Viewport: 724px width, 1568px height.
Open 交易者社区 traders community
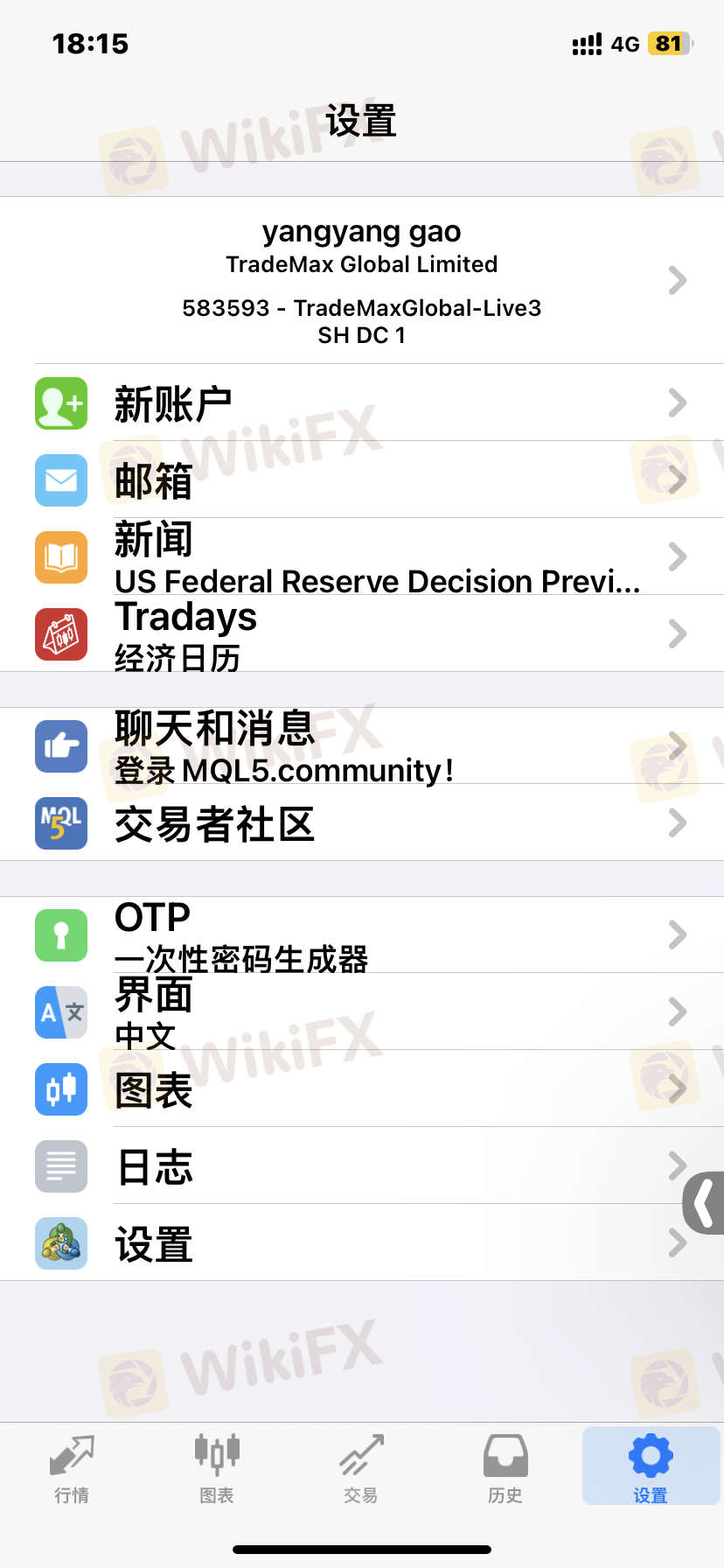point(362,823)
